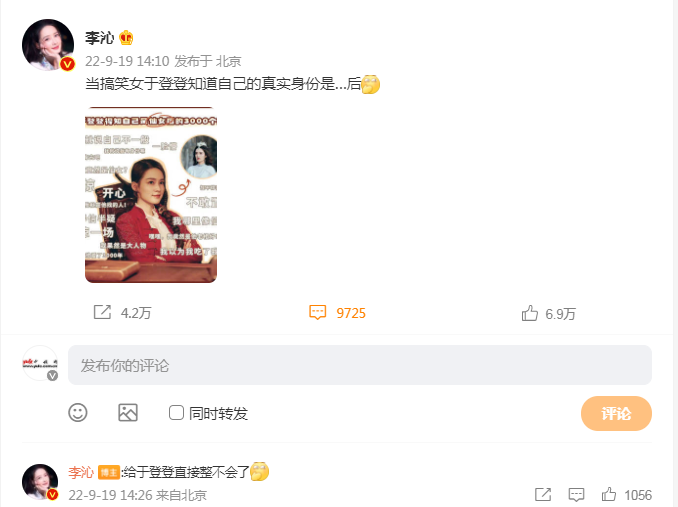Reply to 李沁's 14:26 comment
This screenshot has width=678, height=507.
pyautogui.click(x=576, y=495)
